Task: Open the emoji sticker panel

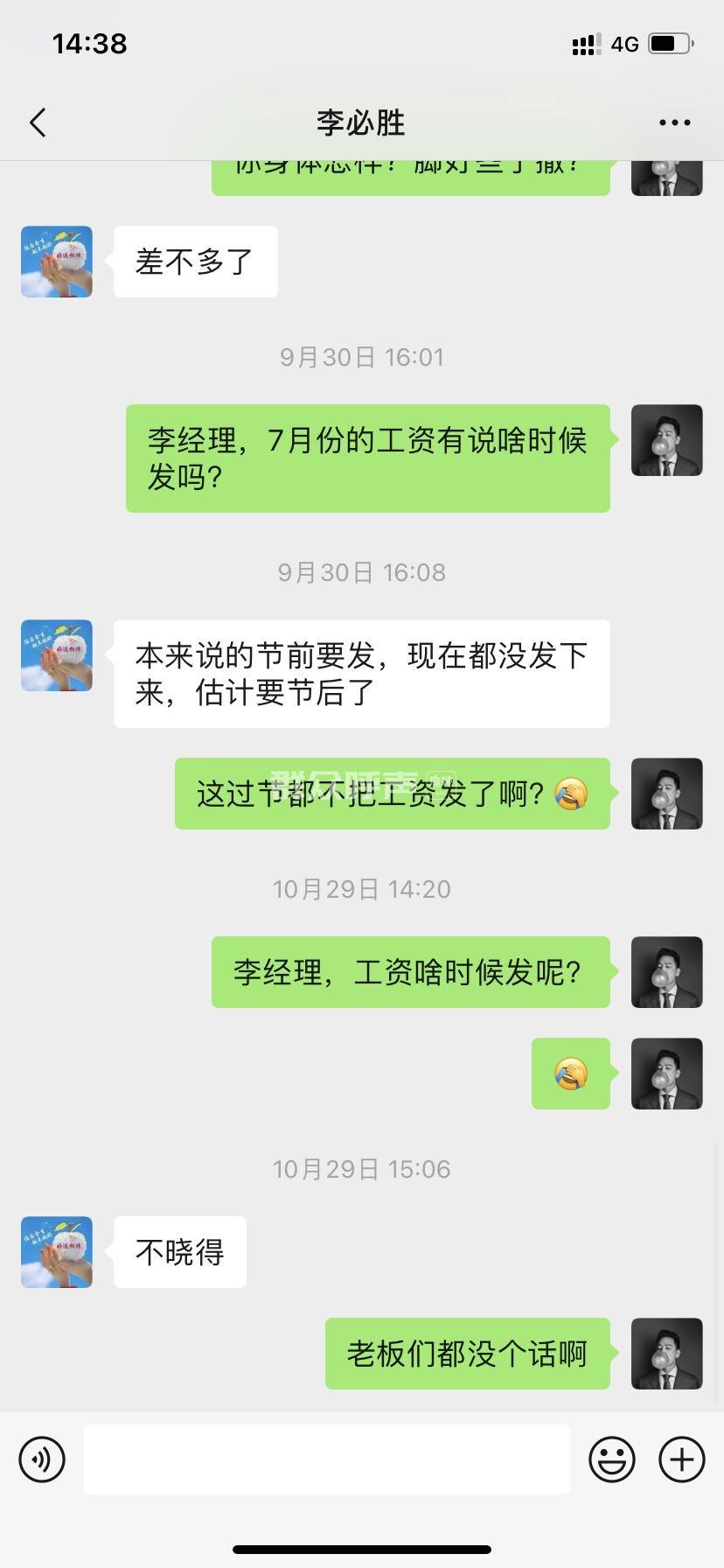Action: point(611,1459)
